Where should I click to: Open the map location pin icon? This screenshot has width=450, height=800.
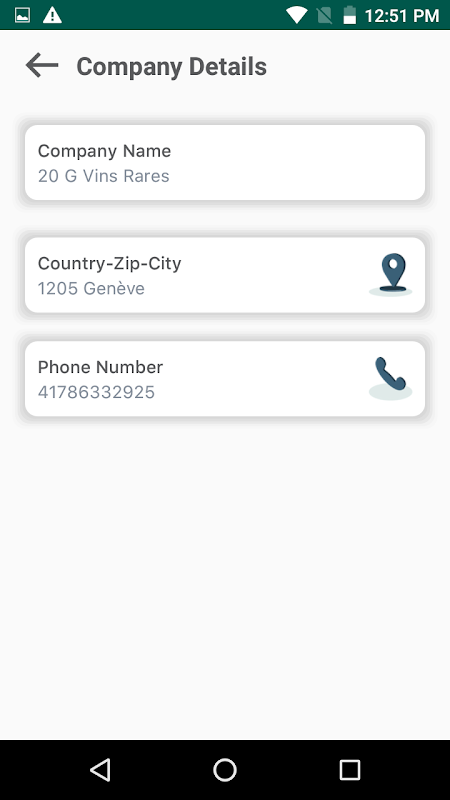391,275
